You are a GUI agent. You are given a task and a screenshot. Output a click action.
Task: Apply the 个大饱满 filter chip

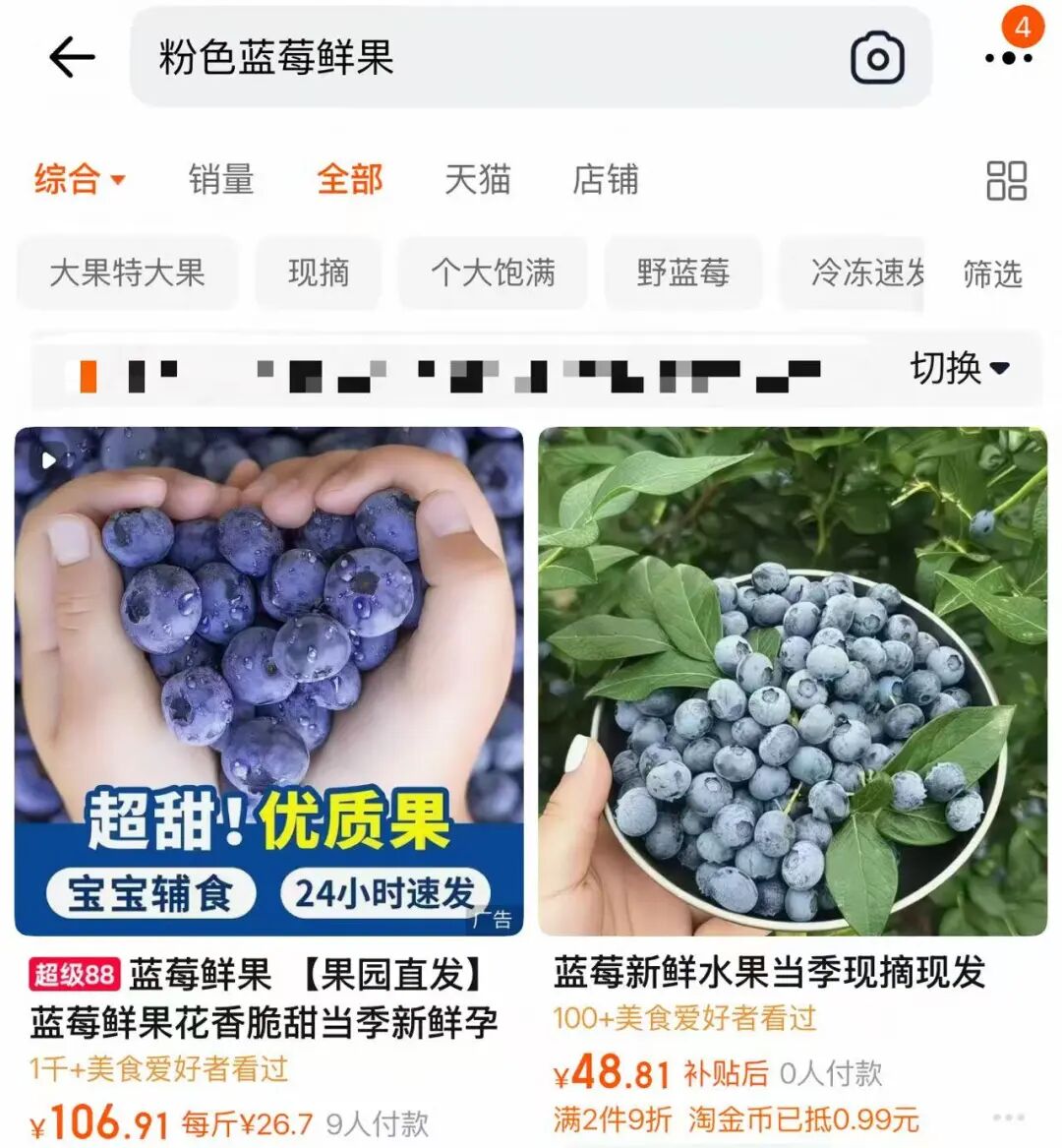(x=493, y=272)
